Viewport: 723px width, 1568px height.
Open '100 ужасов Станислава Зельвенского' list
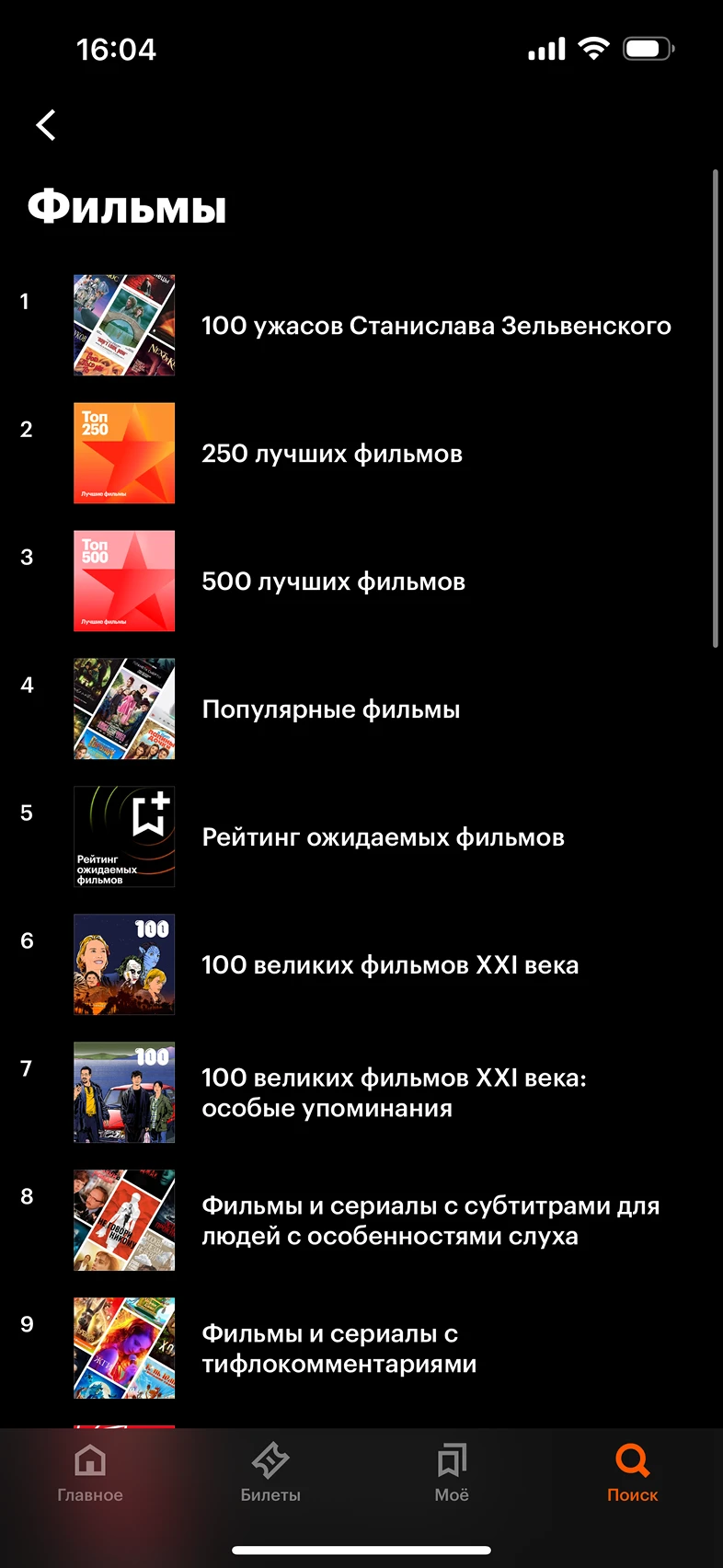[435, 326]
